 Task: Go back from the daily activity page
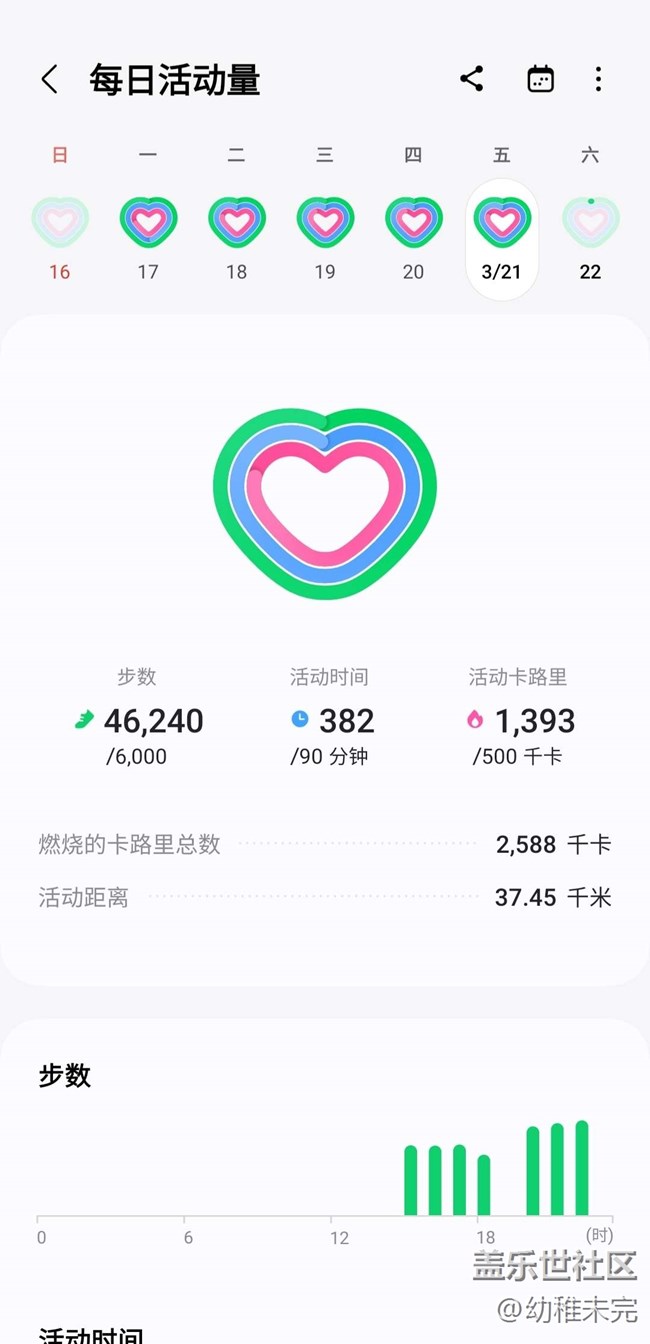coord(49,79)
